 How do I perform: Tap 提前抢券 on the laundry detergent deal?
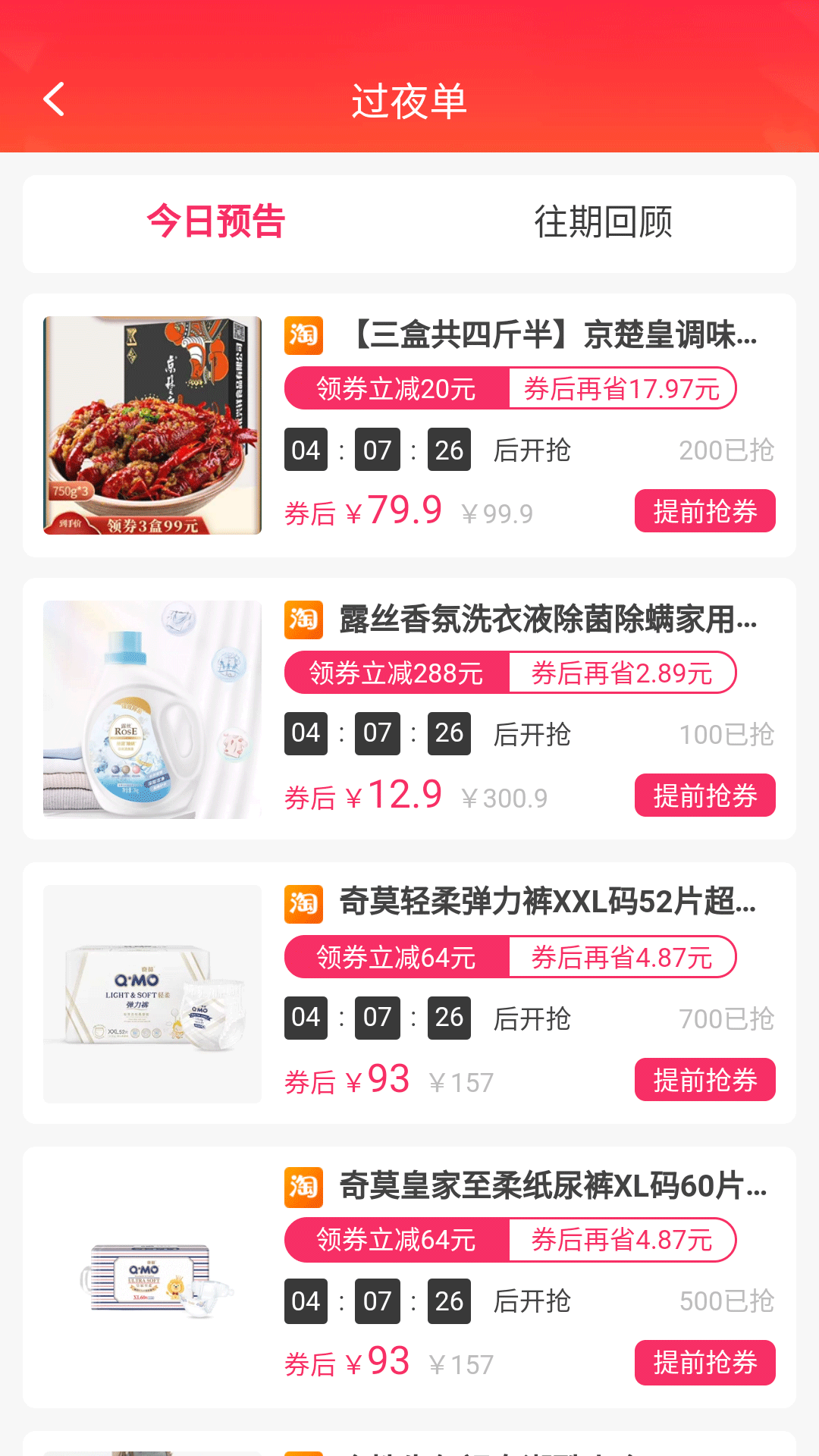(704, 795)
